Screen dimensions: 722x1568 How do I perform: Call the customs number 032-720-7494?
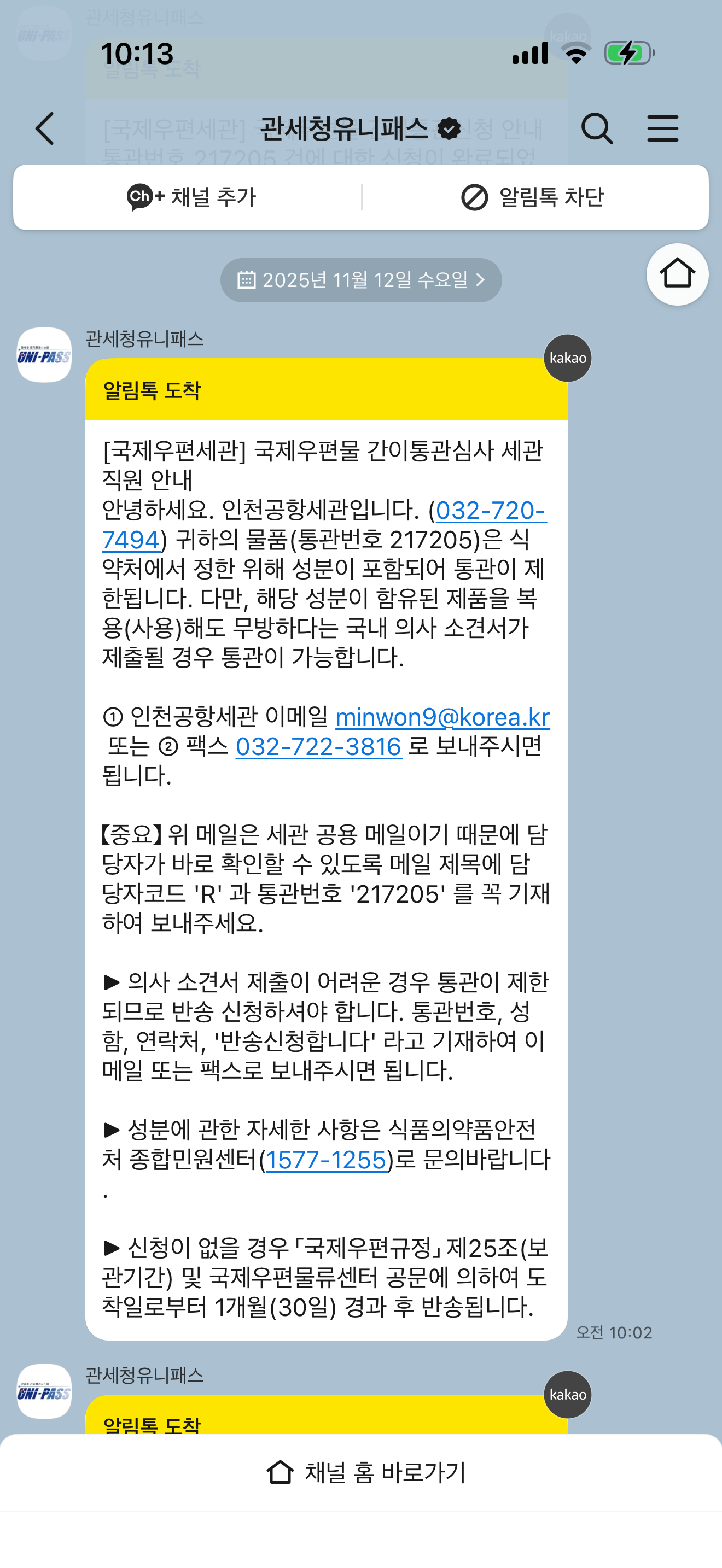490,511
